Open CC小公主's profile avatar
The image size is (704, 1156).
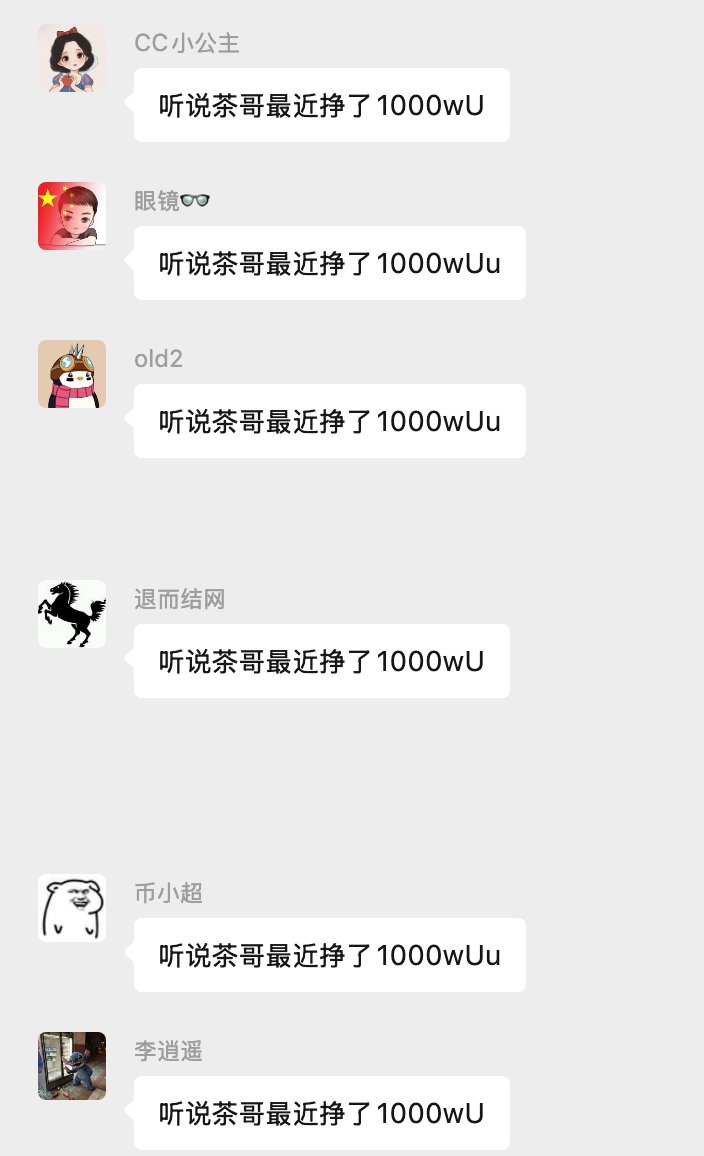click(72, 58)
